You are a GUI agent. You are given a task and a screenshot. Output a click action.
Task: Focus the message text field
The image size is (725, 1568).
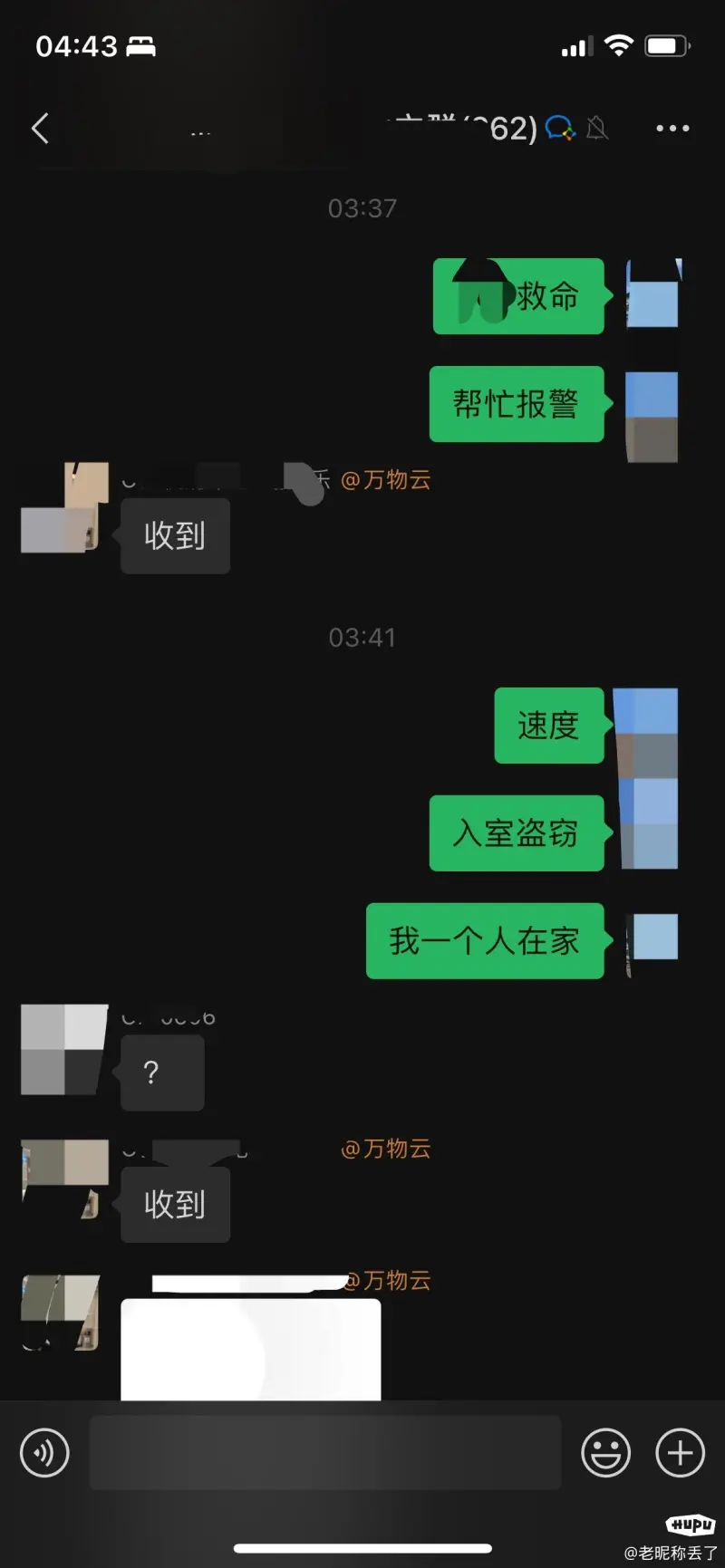tap(324, 1453)
